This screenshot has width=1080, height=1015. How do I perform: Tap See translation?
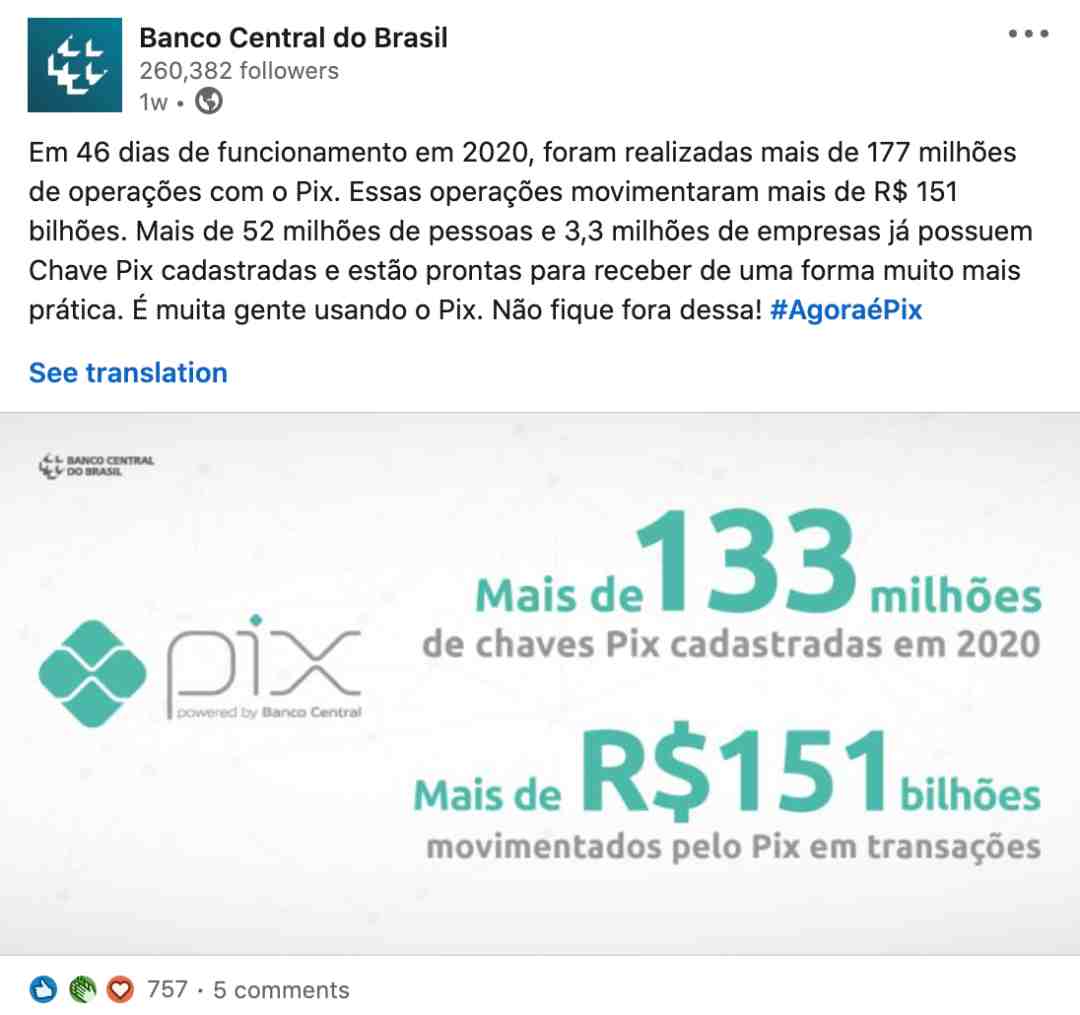coord(128,373)
